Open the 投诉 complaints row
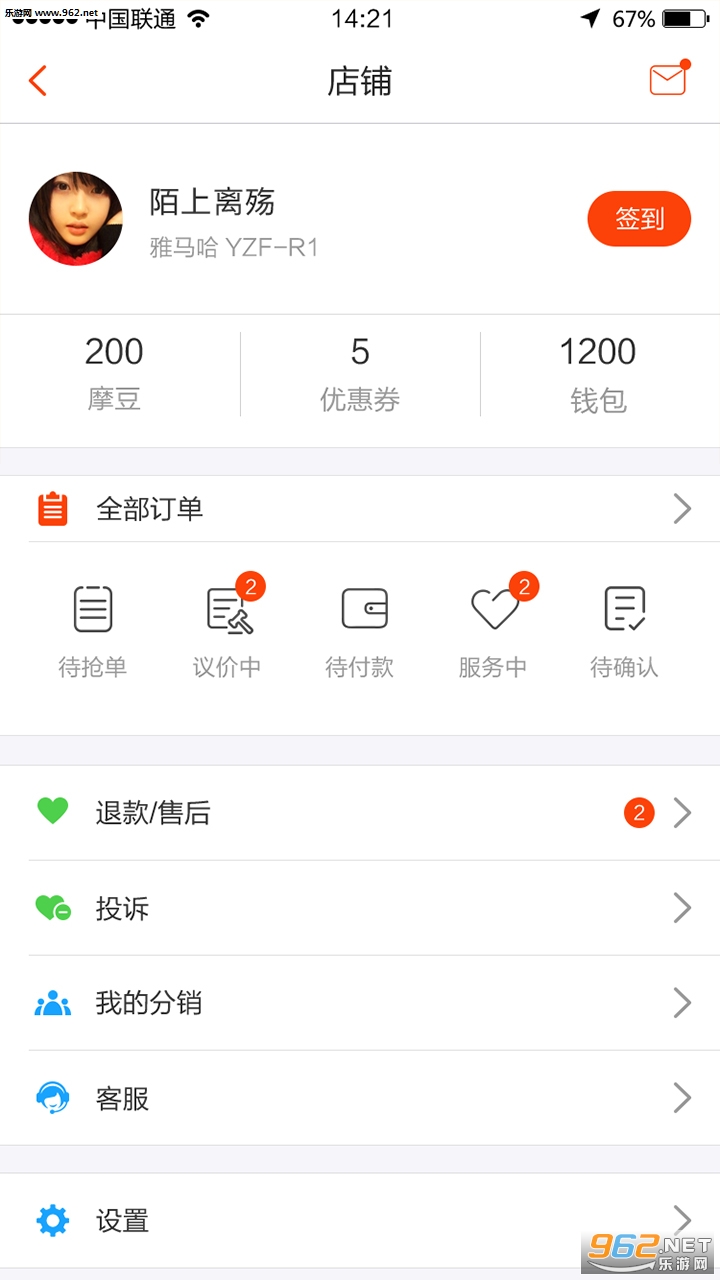The image size is (720, 1280). (360, 908)
